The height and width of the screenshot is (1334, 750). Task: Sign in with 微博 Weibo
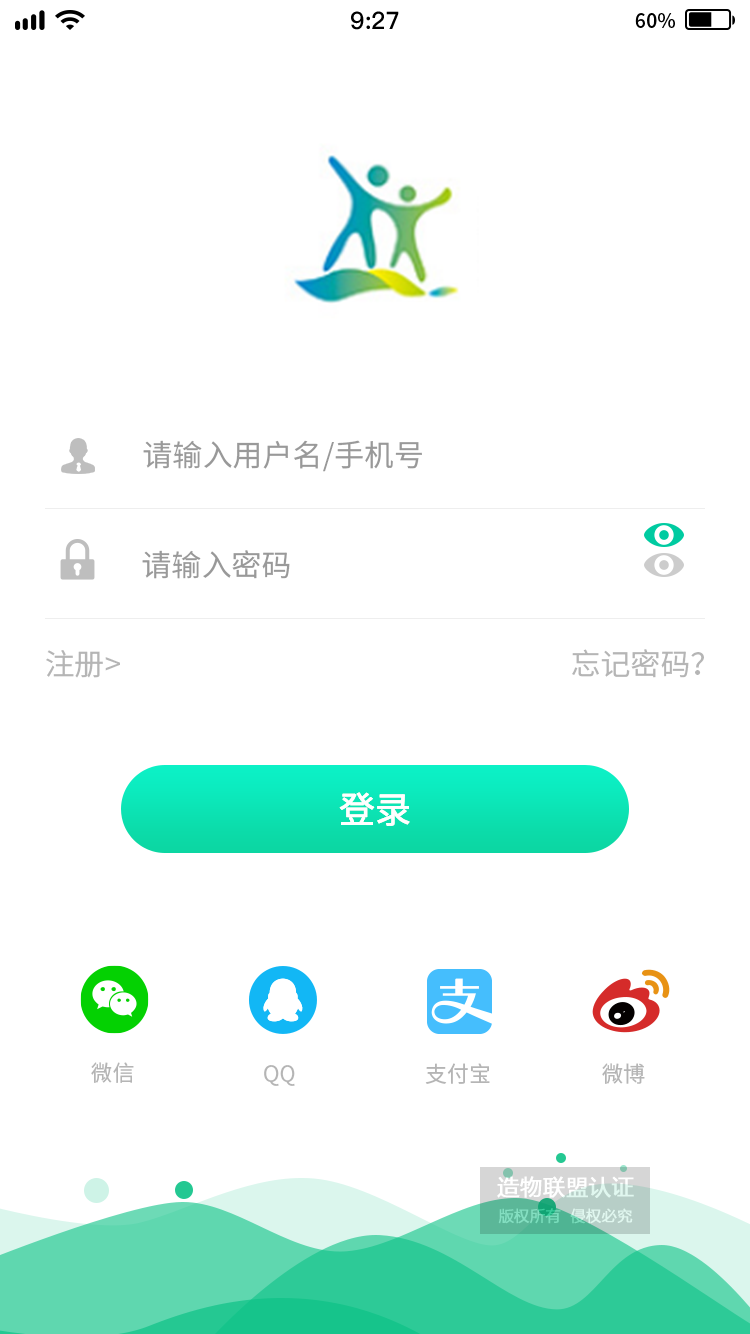629,1001
